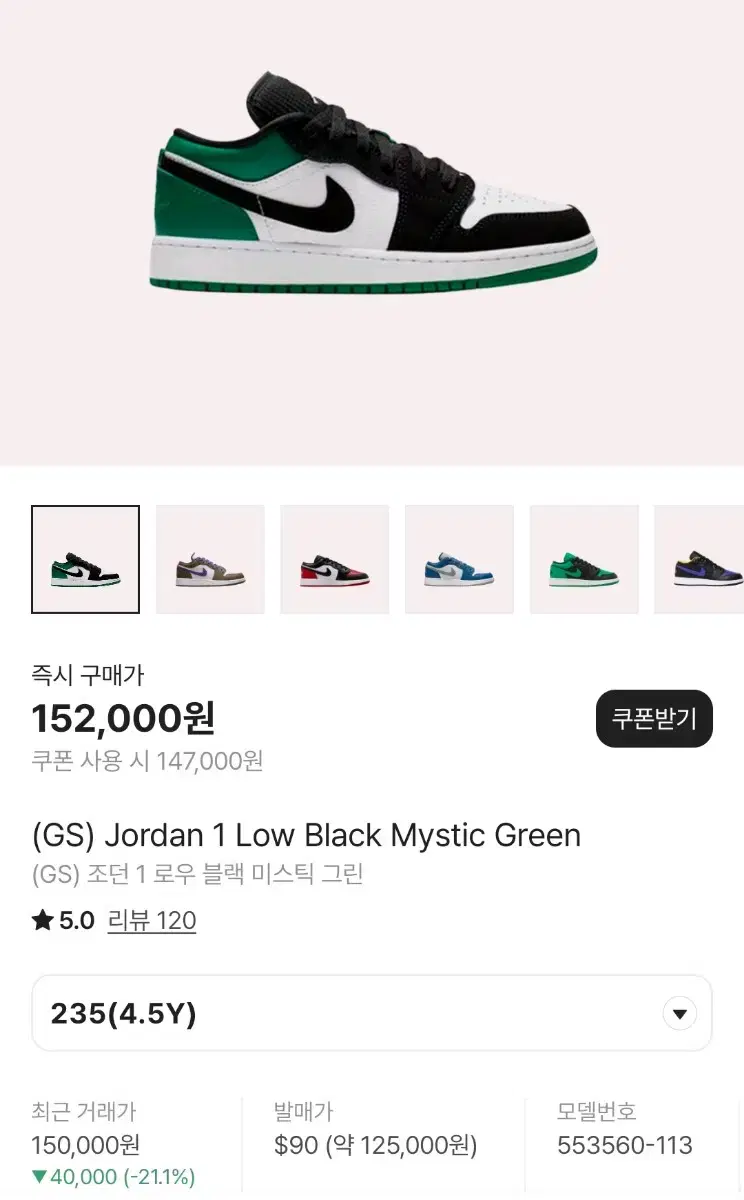Select the black and green colorway thumbnail

coord(85,558)
